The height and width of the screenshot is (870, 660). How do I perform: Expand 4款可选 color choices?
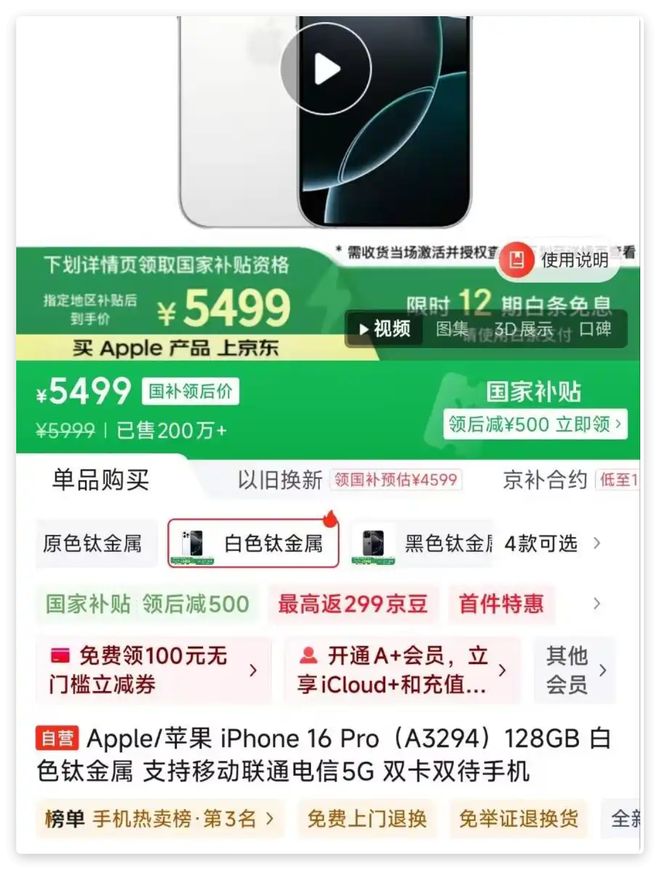coord(552,544)
